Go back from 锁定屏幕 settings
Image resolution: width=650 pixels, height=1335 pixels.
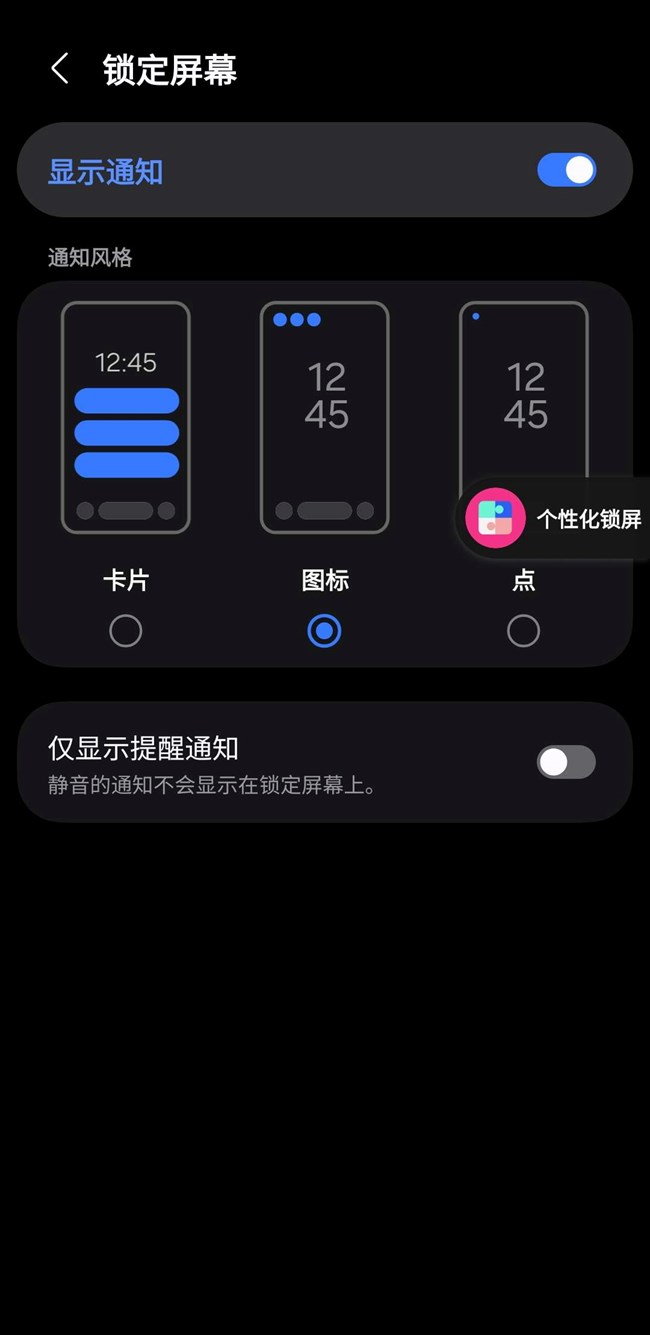click(x=60, y=69)
